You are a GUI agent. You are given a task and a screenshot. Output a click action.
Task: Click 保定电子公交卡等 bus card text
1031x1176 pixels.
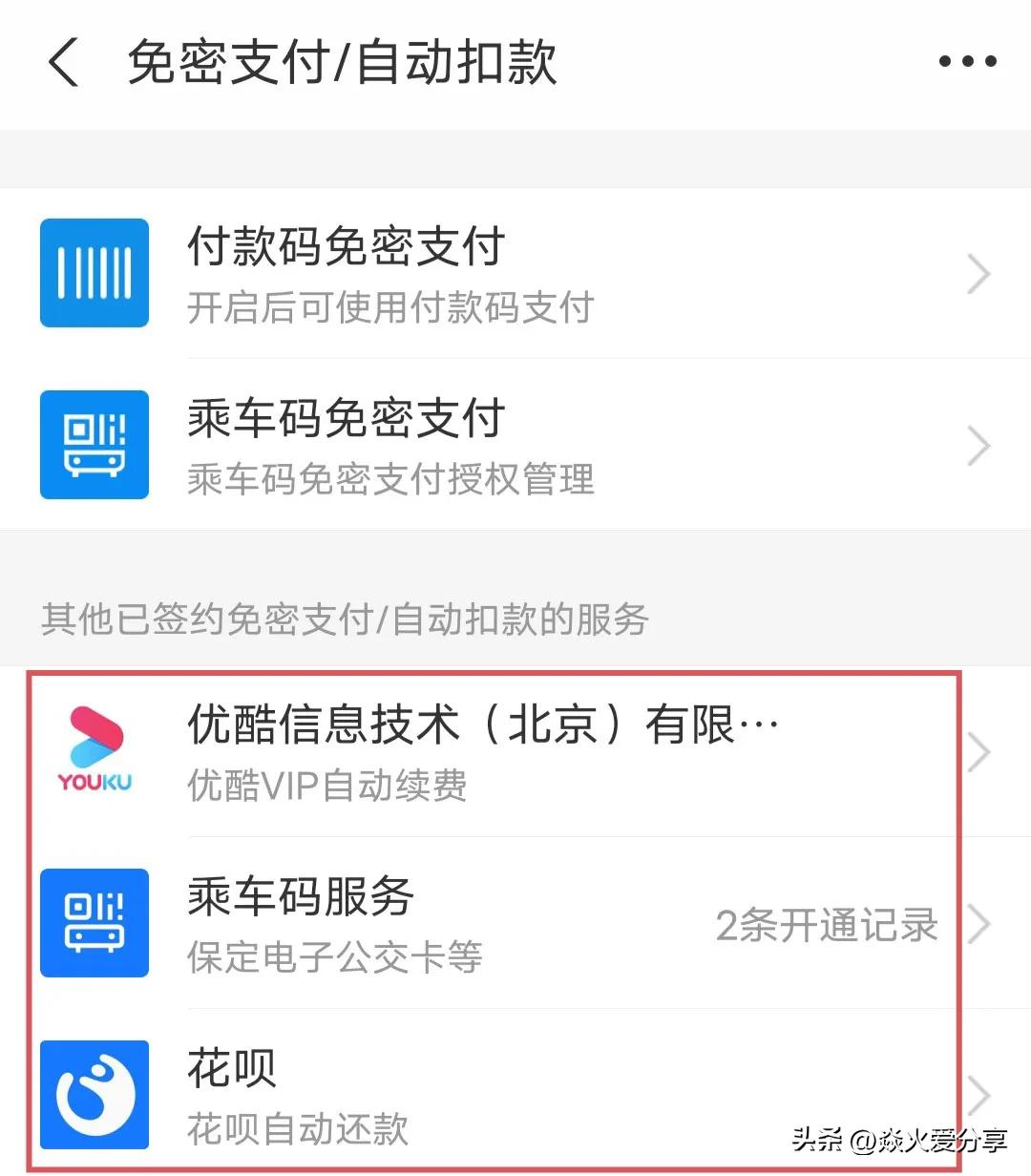[x=334, y=959]
